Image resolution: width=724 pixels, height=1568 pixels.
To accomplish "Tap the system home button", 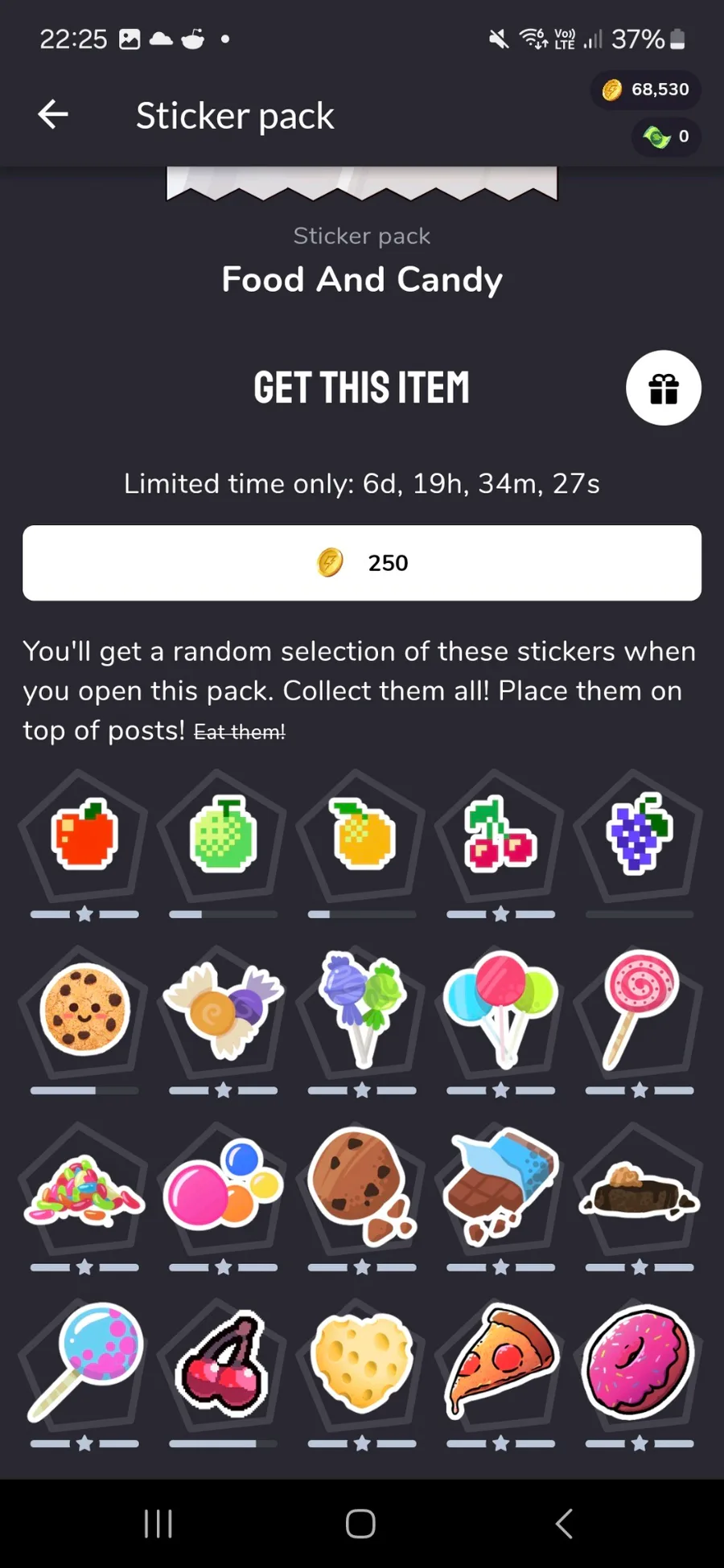I will 360,1523.
